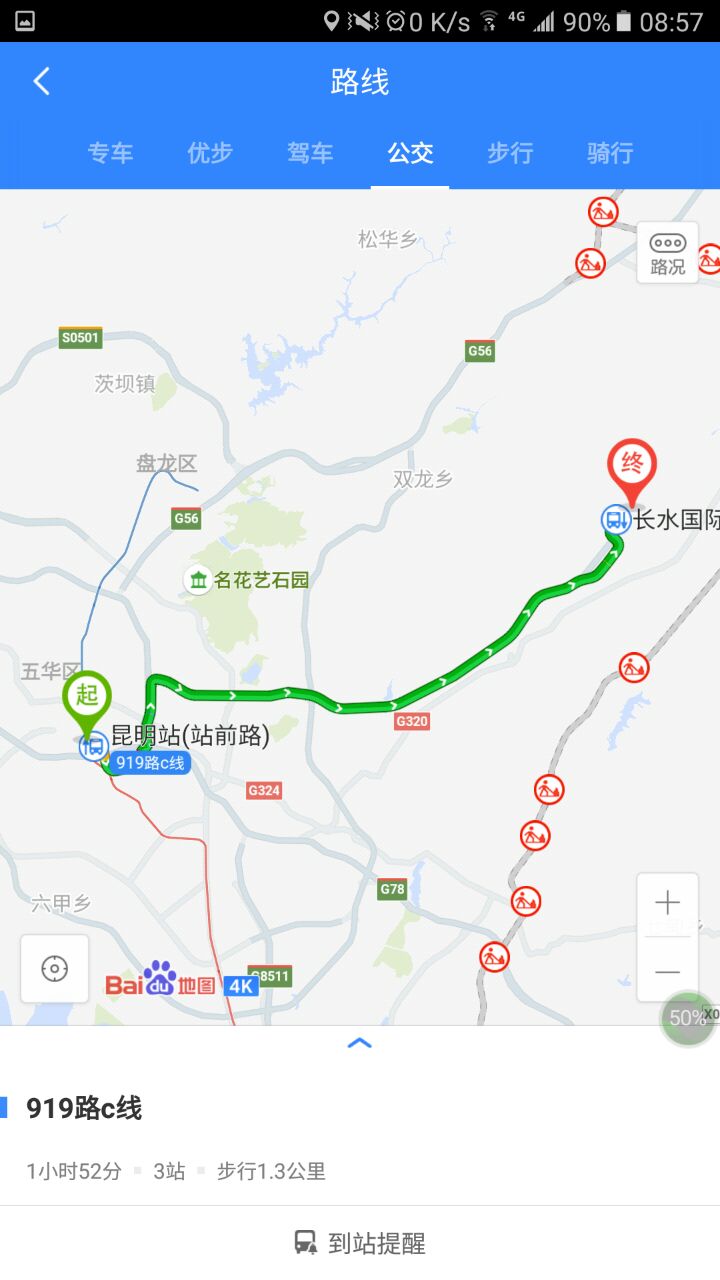This screenshot has width=720, height=1280.
Task: Set the 到站提醒 arrival reminder
Action: (360, 1243)
